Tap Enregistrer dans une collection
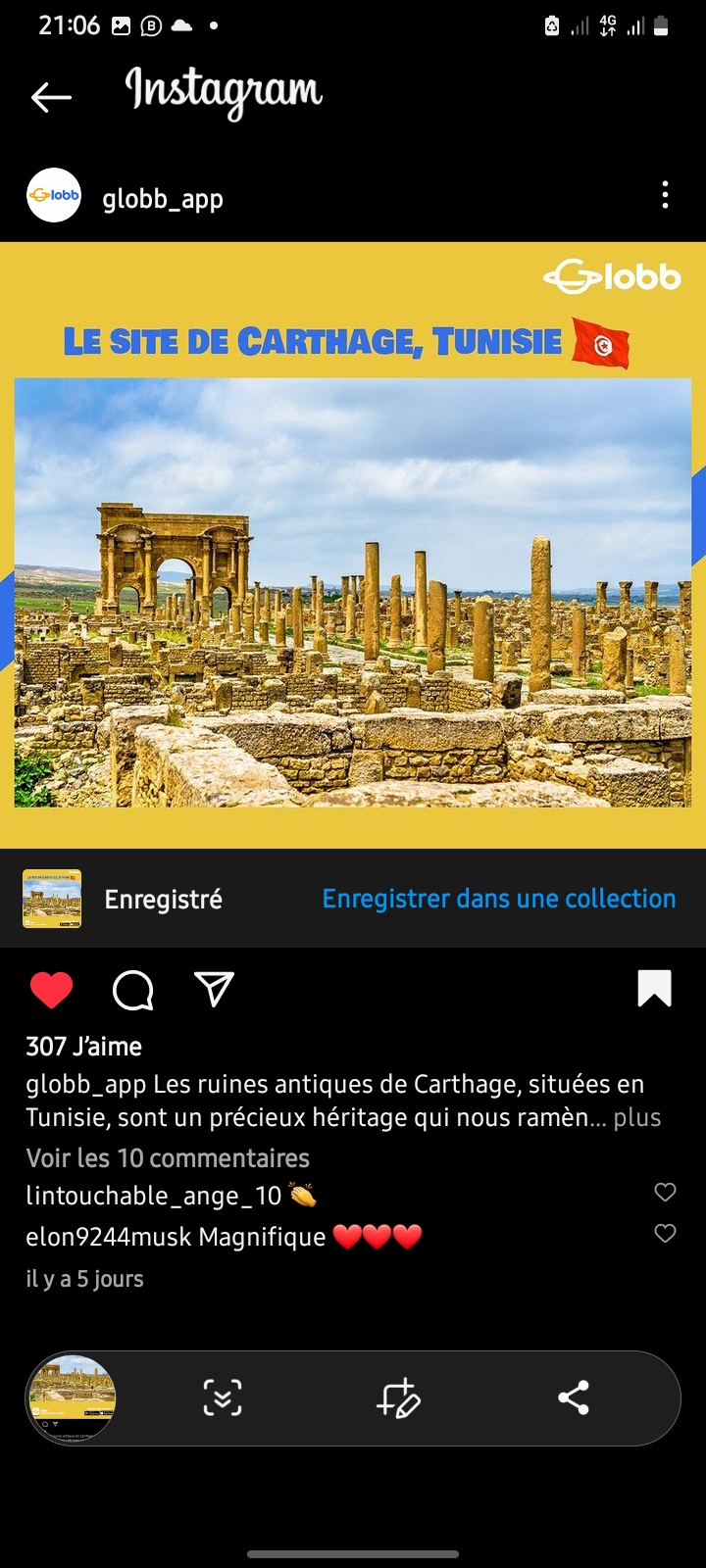 499,899
